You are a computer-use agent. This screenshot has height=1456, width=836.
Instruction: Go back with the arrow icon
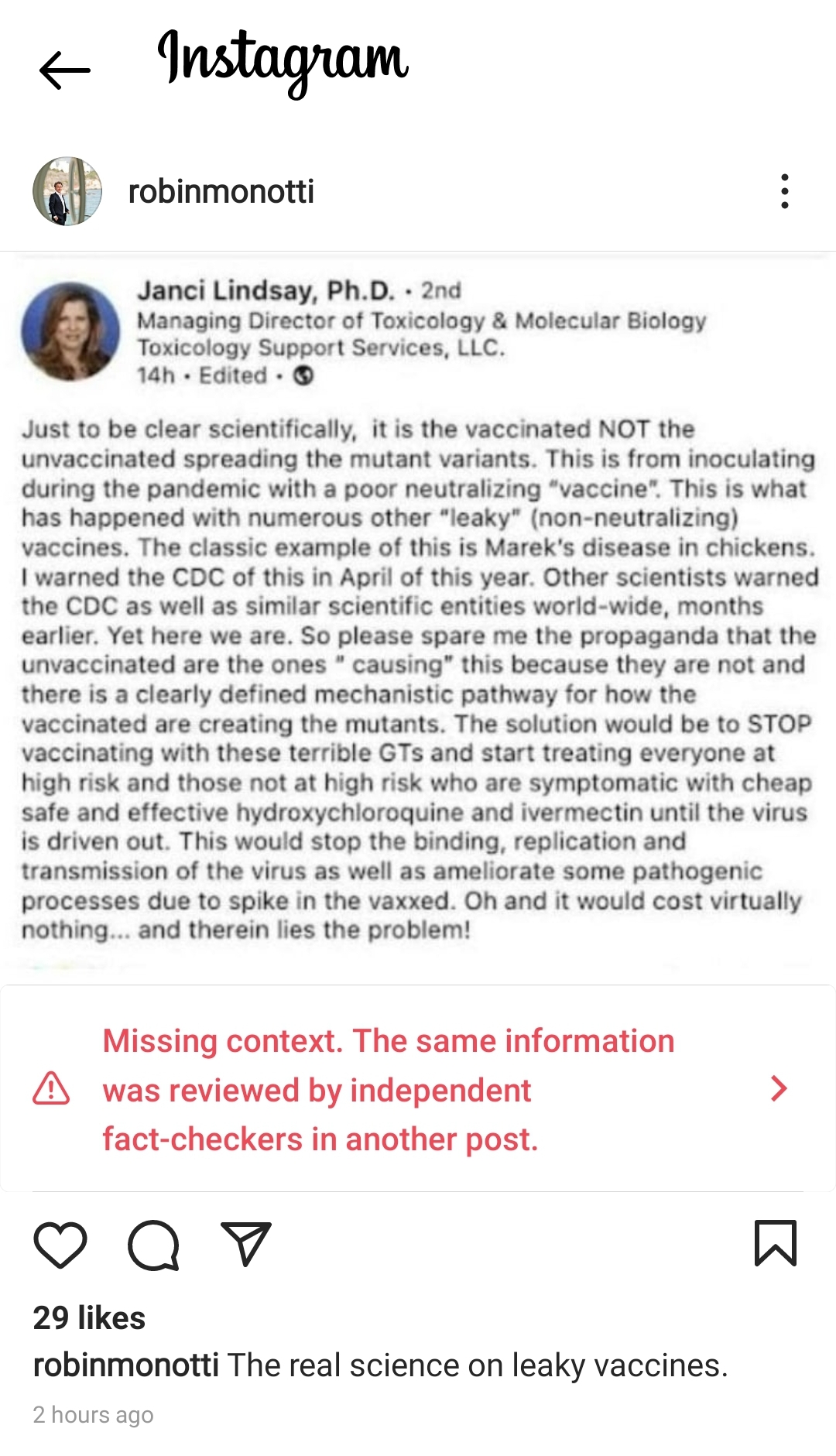pyautogui.click(x=65, y=70)
